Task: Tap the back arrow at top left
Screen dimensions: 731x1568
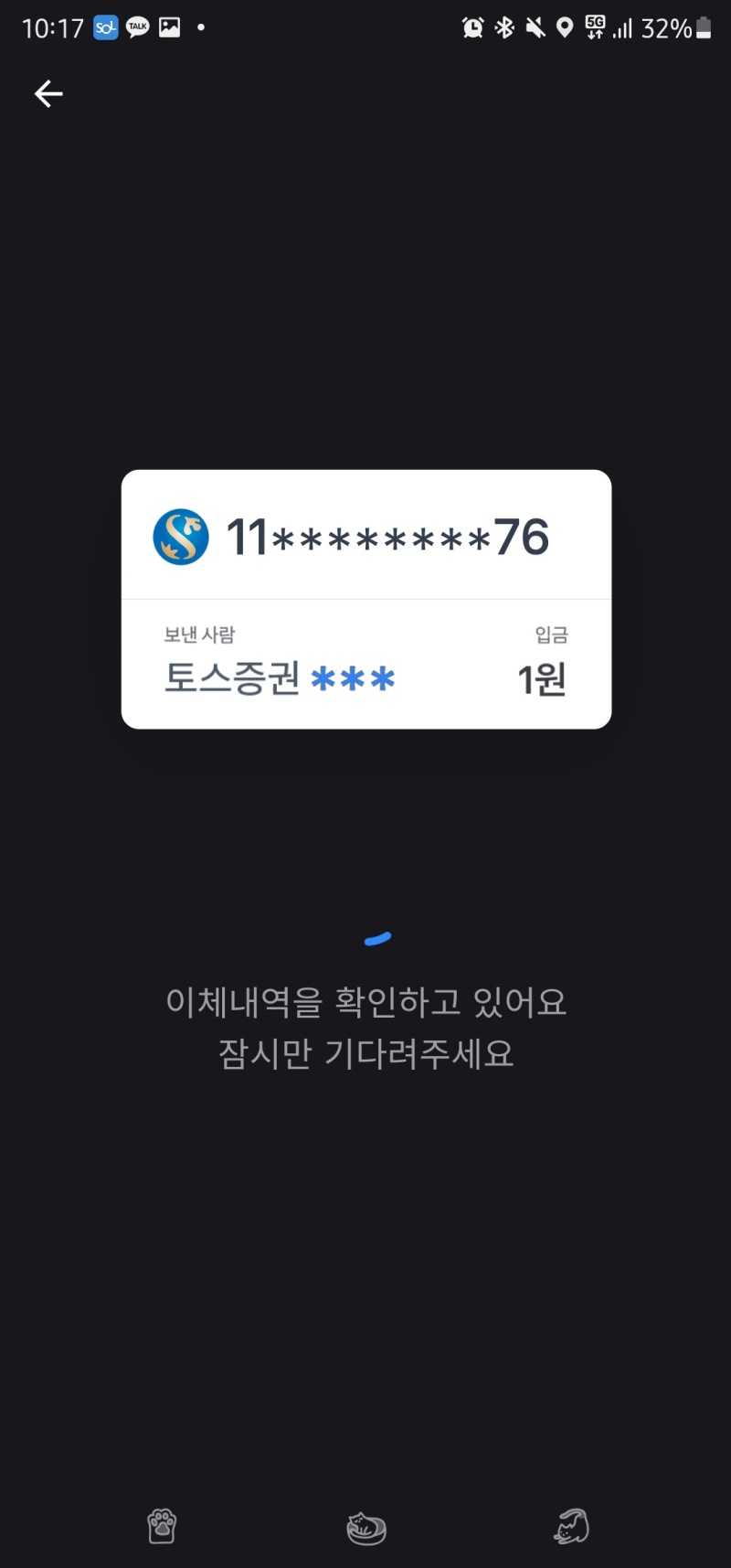Action: click(x=48, y=93)
